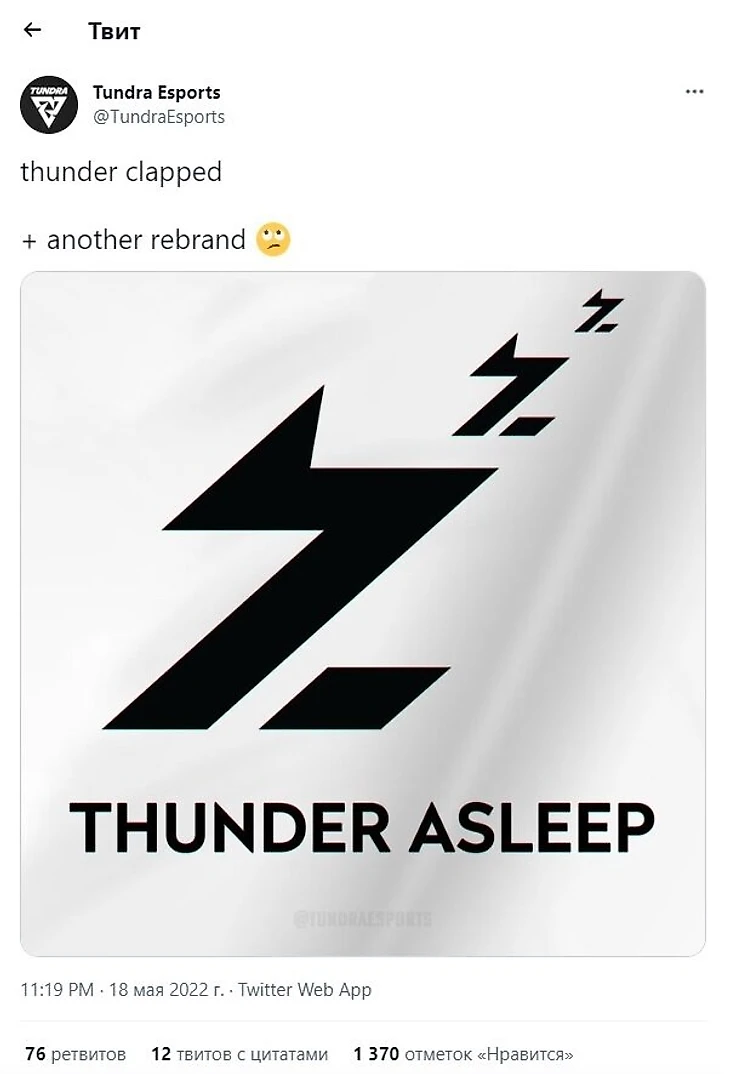Go back using the arrow
The width and height of the screenshot is (730, 1074).
pos(33,30)
